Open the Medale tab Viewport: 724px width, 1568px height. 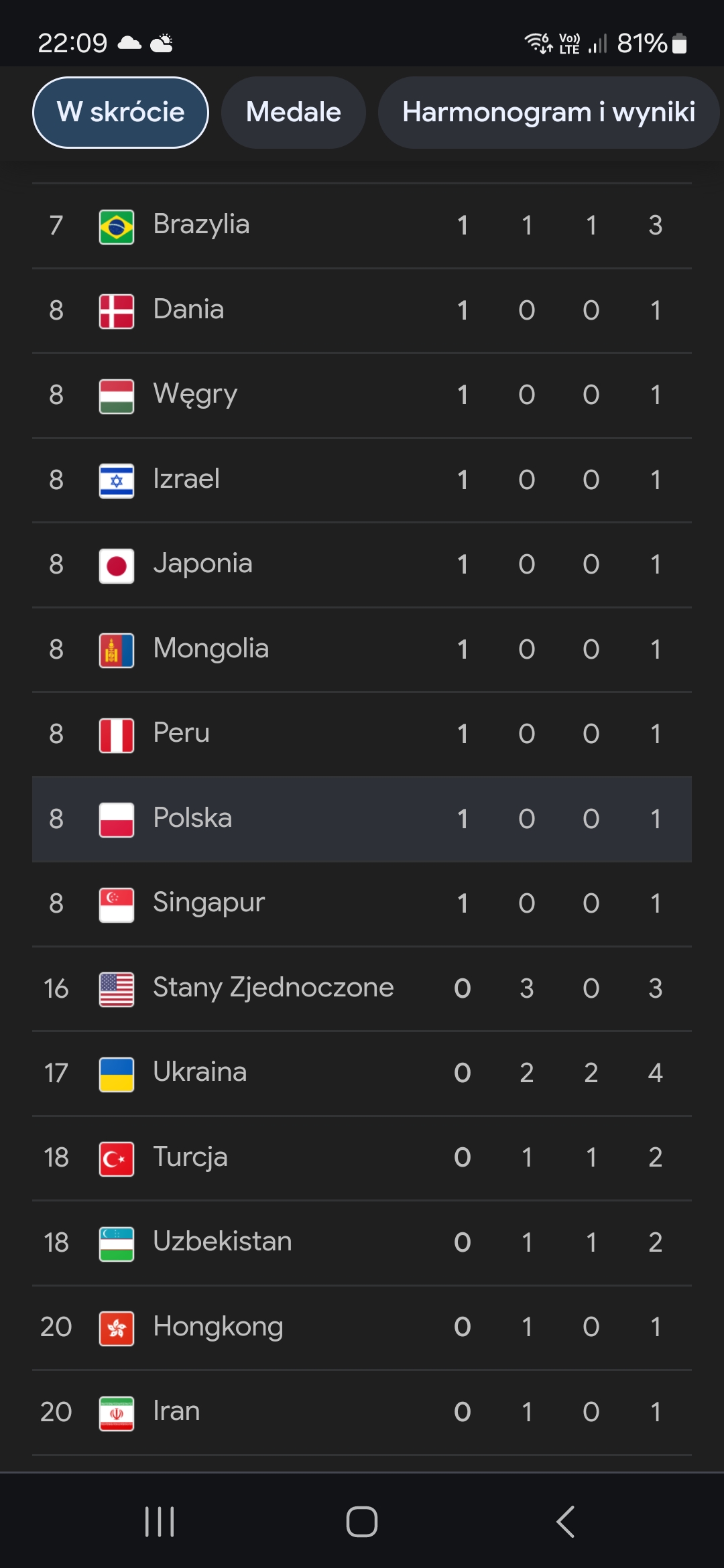coord(294,113)
